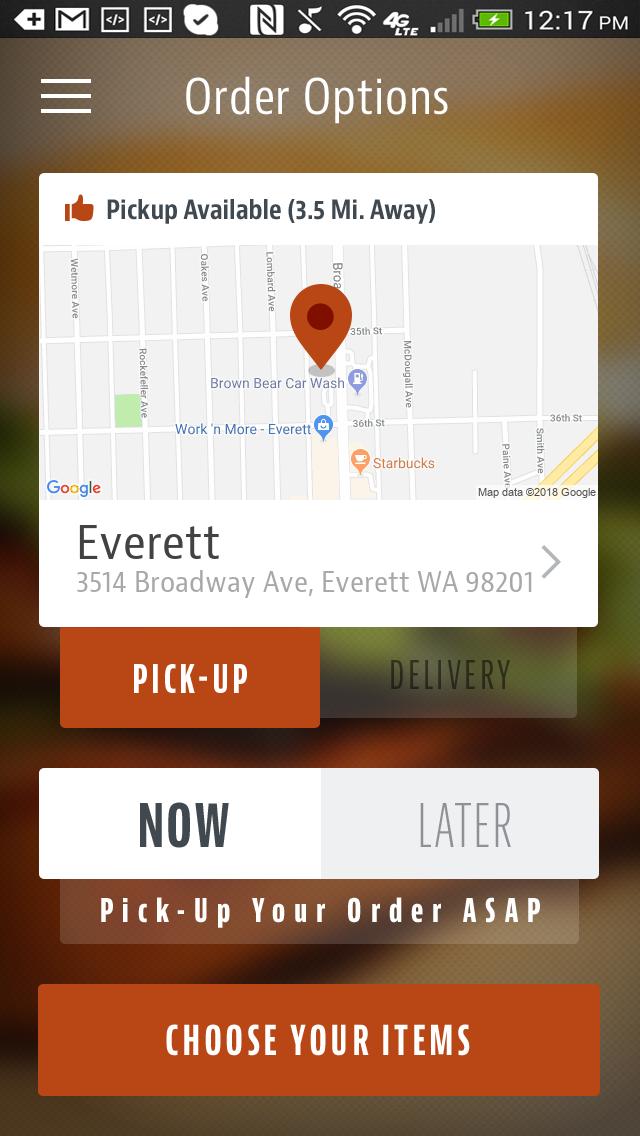Tap the Choose Your Items button
The width and height of the screenshot is (640, 1136).
318,1040
